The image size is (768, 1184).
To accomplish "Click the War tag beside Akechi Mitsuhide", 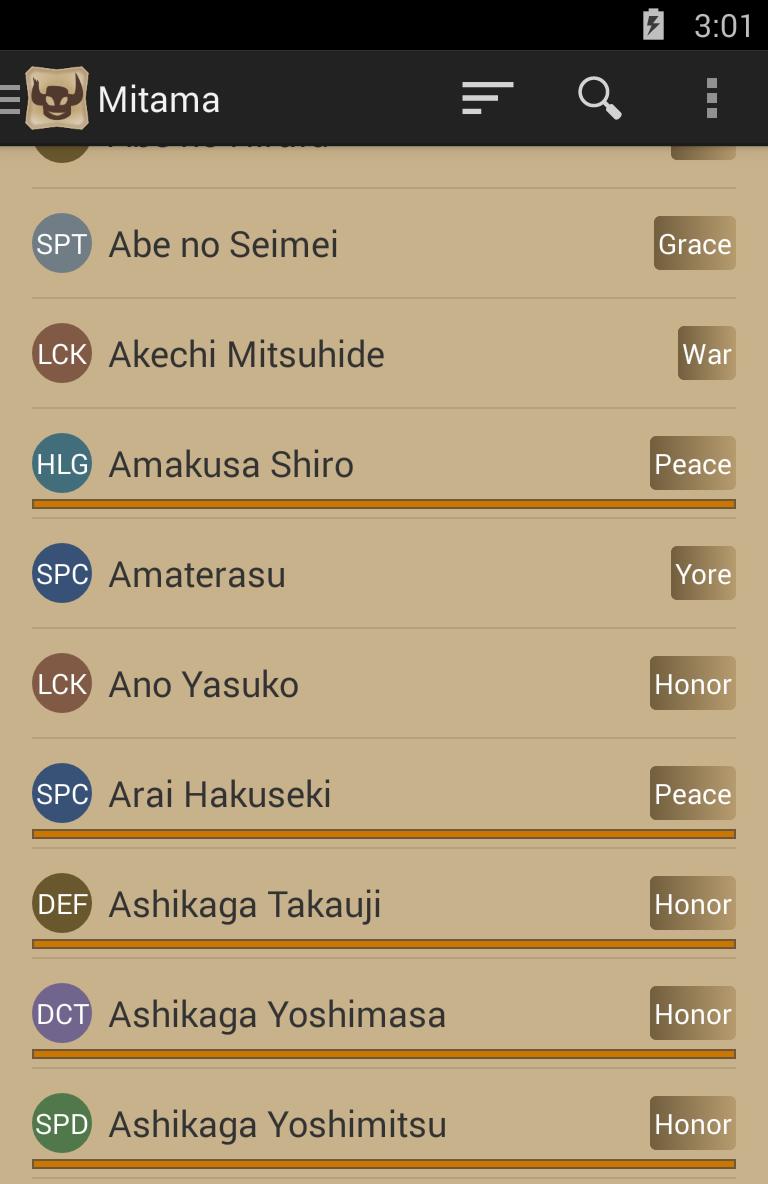I will (x=707, y=353).
